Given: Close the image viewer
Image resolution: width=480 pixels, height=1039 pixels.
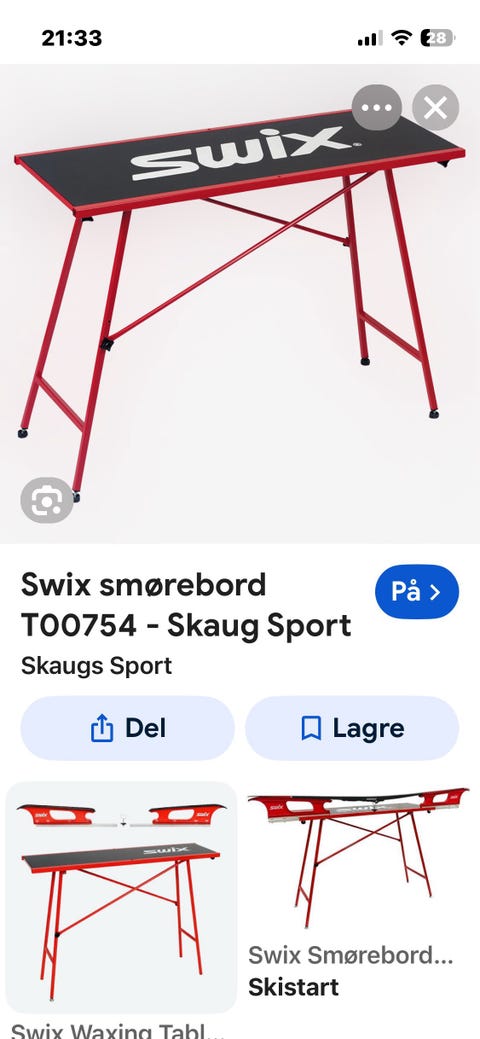Looking at the screenshot, I should (436, 107).
